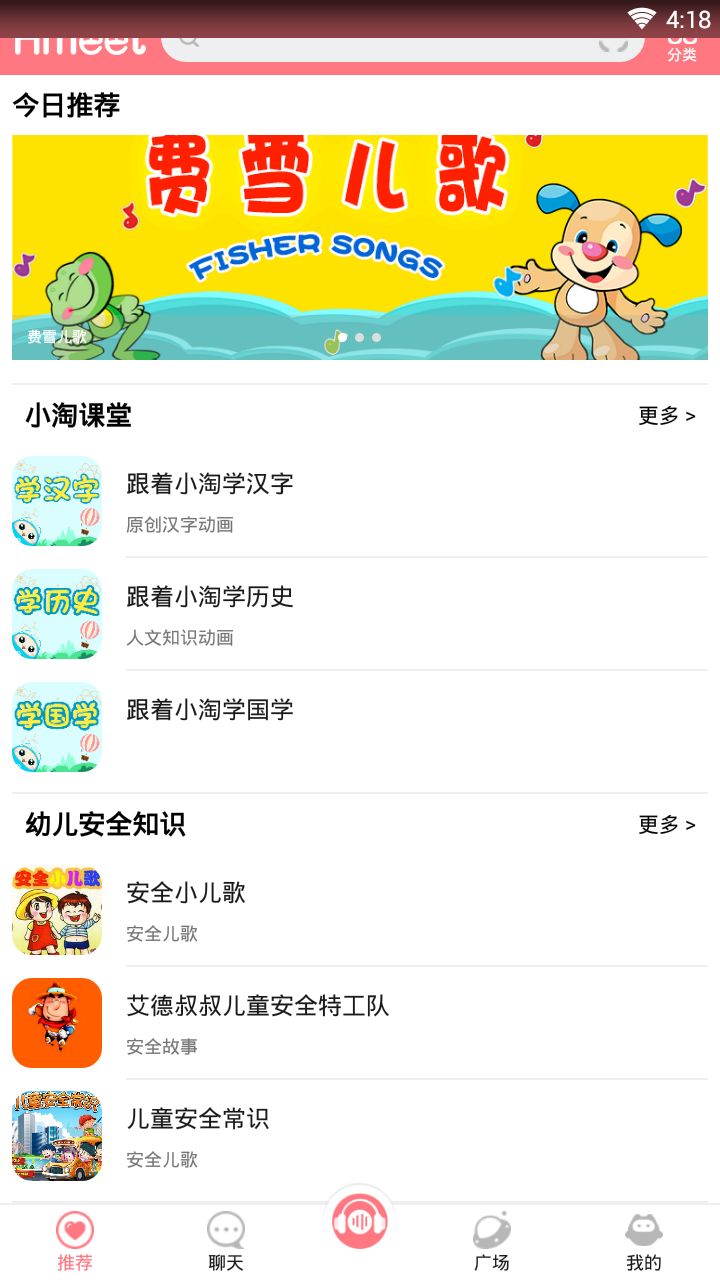
Task: Switch to the 推荐 tab
Action: [75, 1242]
